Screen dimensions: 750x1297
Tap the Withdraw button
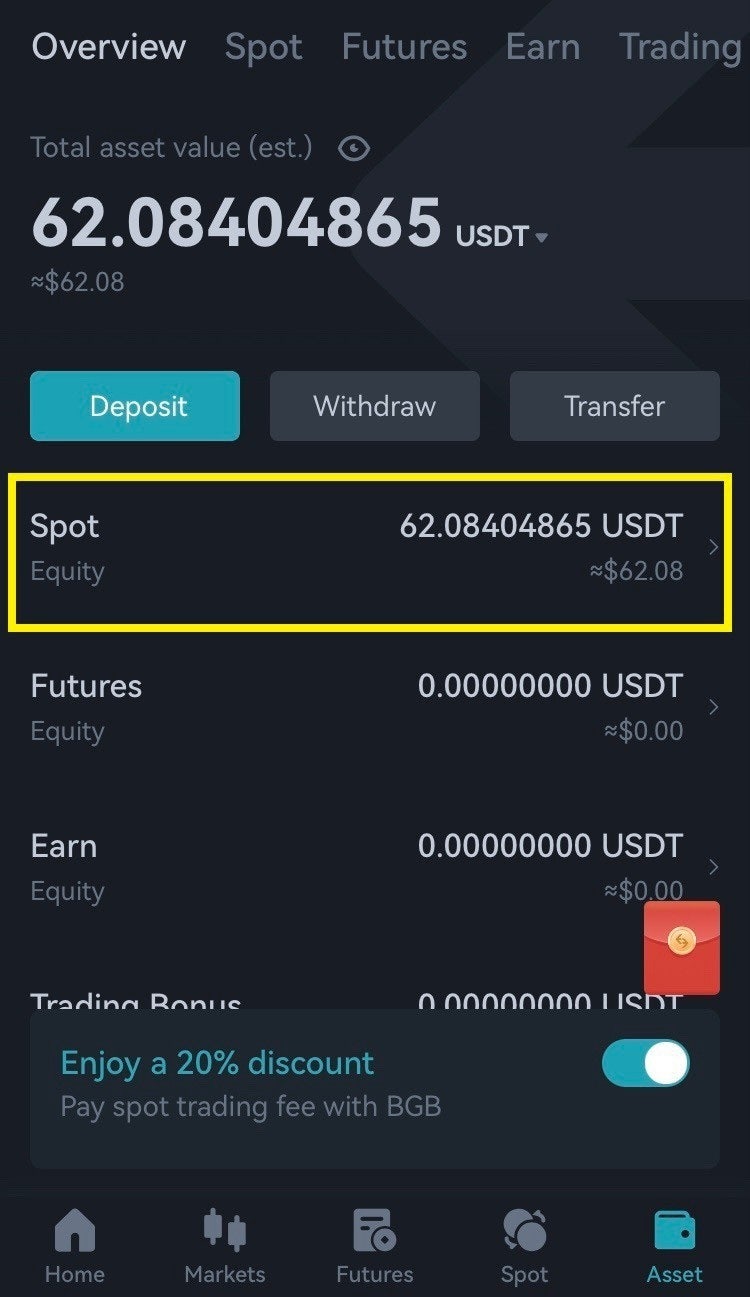375,406
